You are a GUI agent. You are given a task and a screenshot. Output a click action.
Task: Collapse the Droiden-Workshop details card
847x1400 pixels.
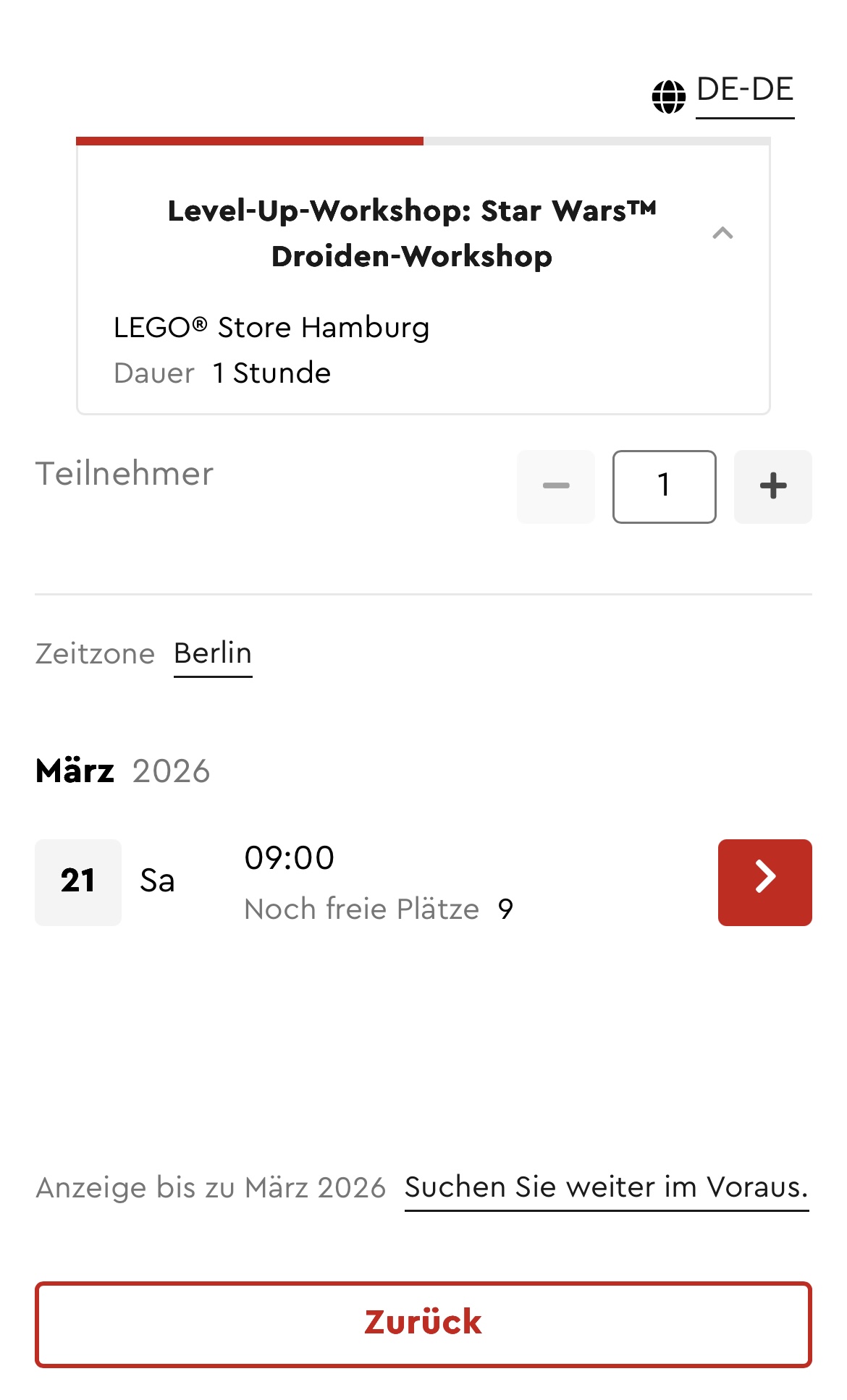[x=722, y=233]
